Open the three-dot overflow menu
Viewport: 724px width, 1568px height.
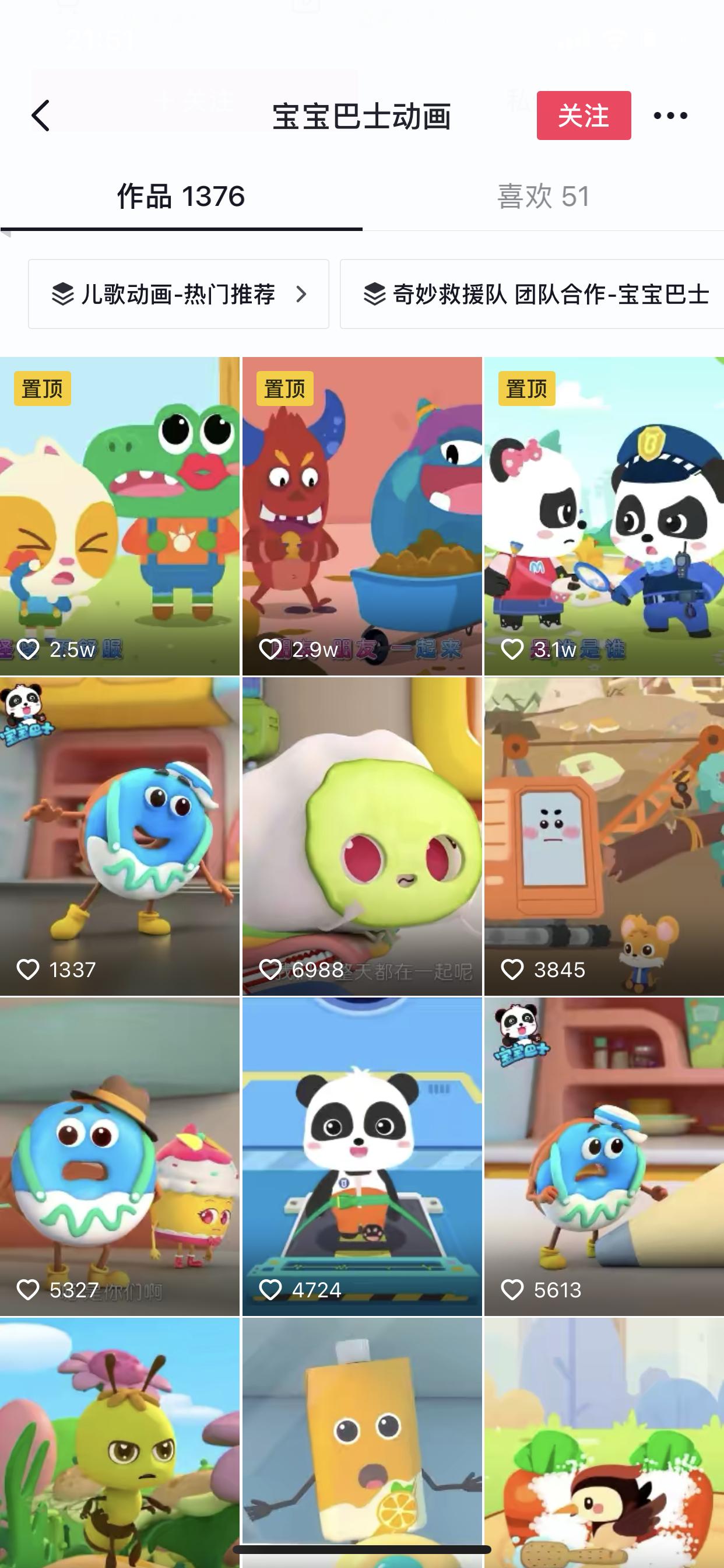tap(670, 116)
